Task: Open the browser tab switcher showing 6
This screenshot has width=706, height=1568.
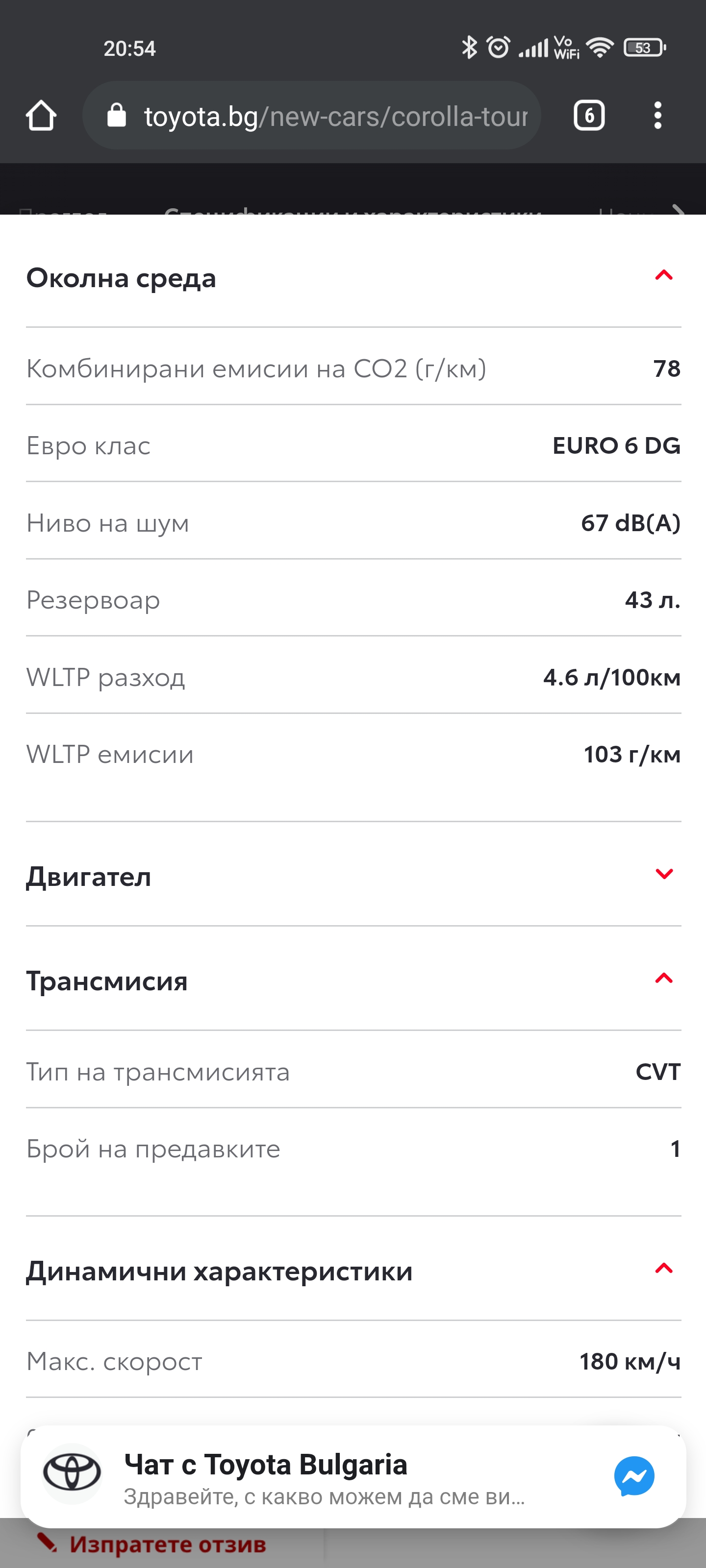Action: coord(588,115)
